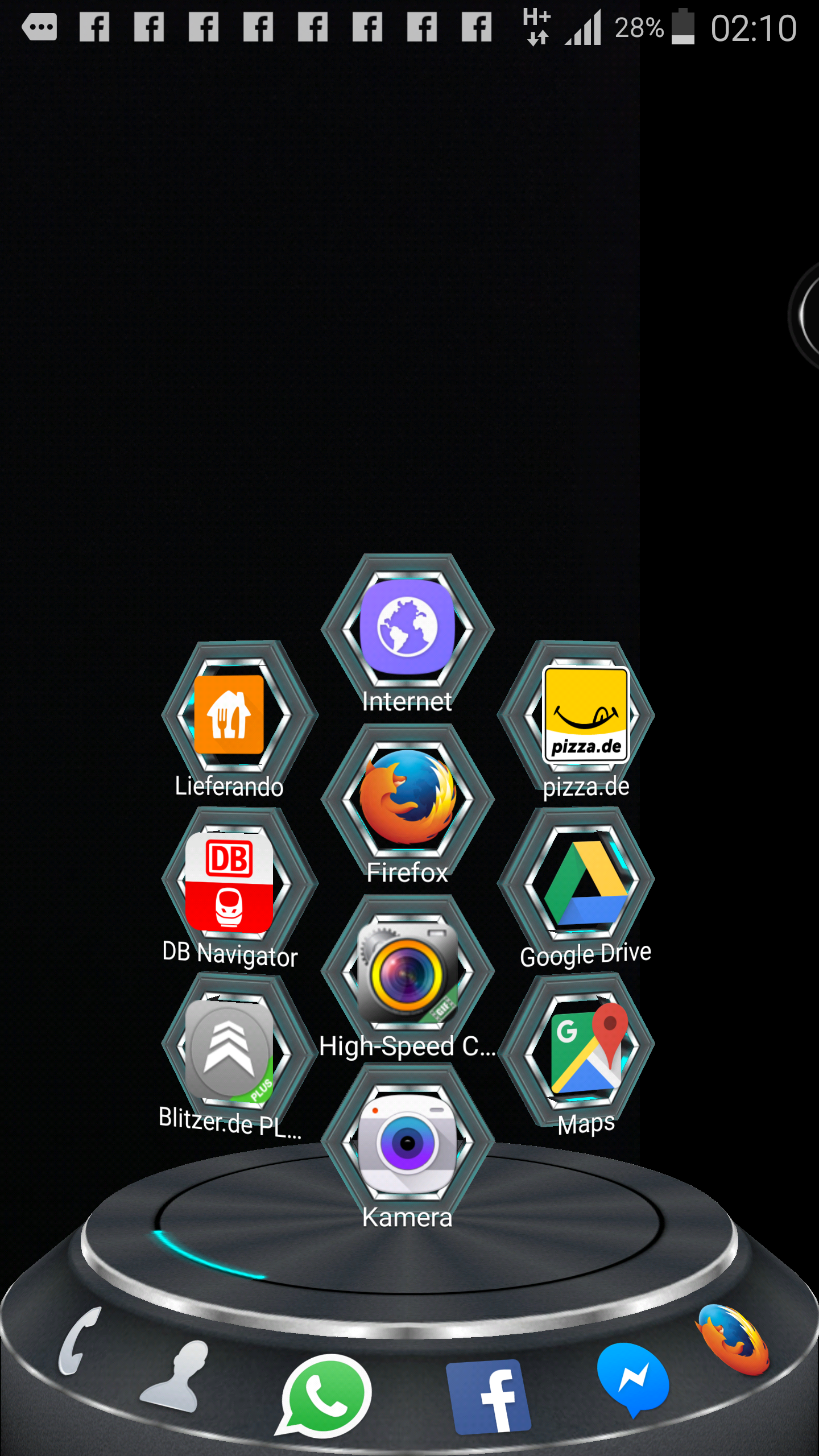Tap the Firefox icon in the dock
This screenshot has width=819, height=1456.
[x=733, y=1340]
